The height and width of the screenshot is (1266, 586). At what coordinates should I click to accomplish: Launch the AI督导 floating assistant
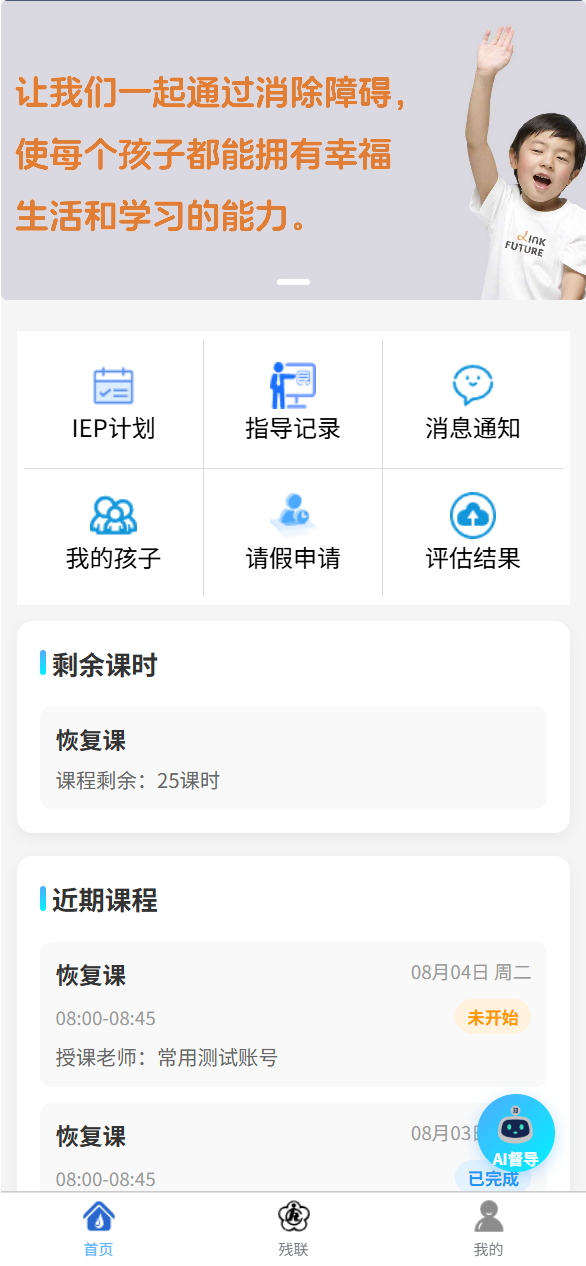pyautogui.click(x=516, y=1133)
